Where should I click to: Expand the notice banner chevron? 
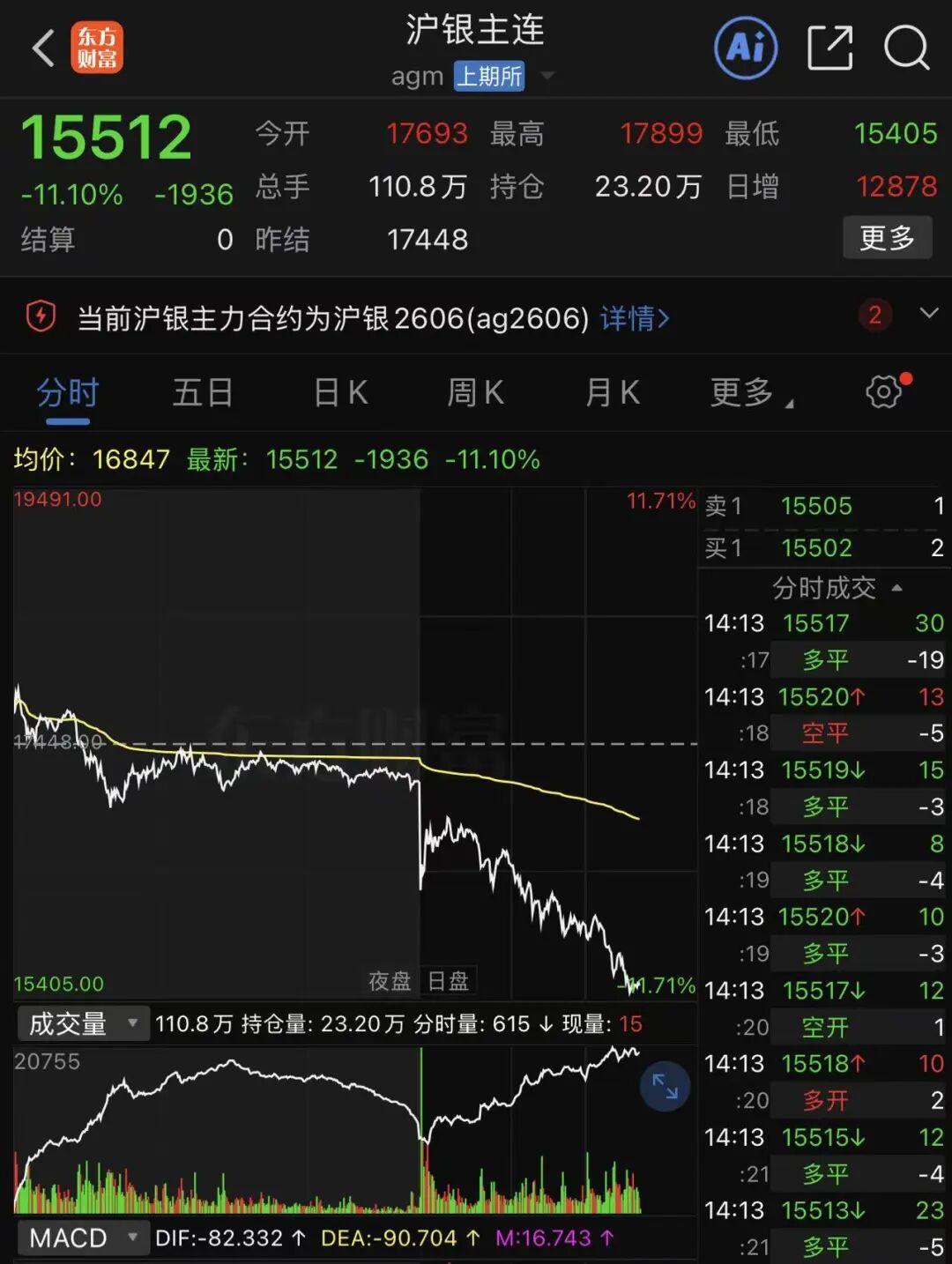tap(928, 314)
